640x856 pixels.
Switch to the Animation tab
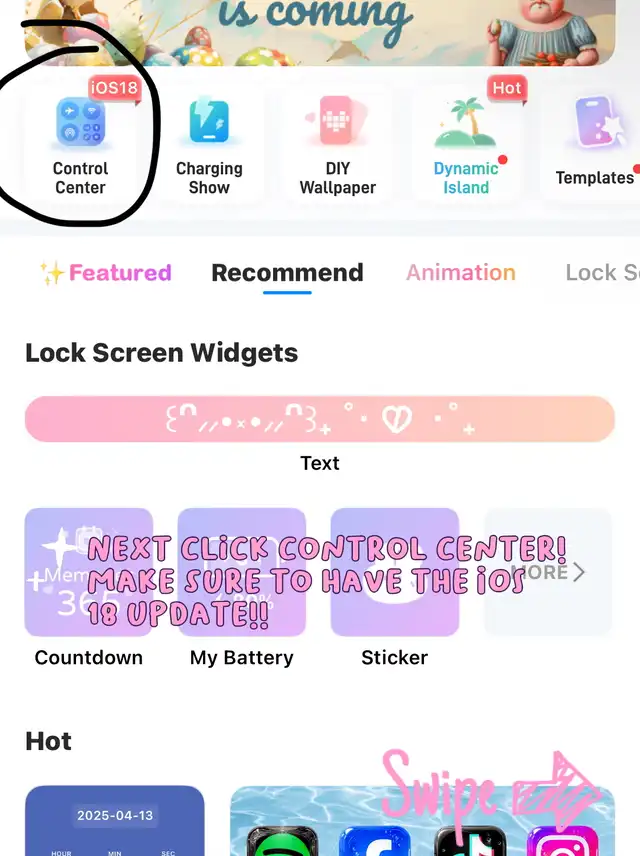click(x=461, y=272)
